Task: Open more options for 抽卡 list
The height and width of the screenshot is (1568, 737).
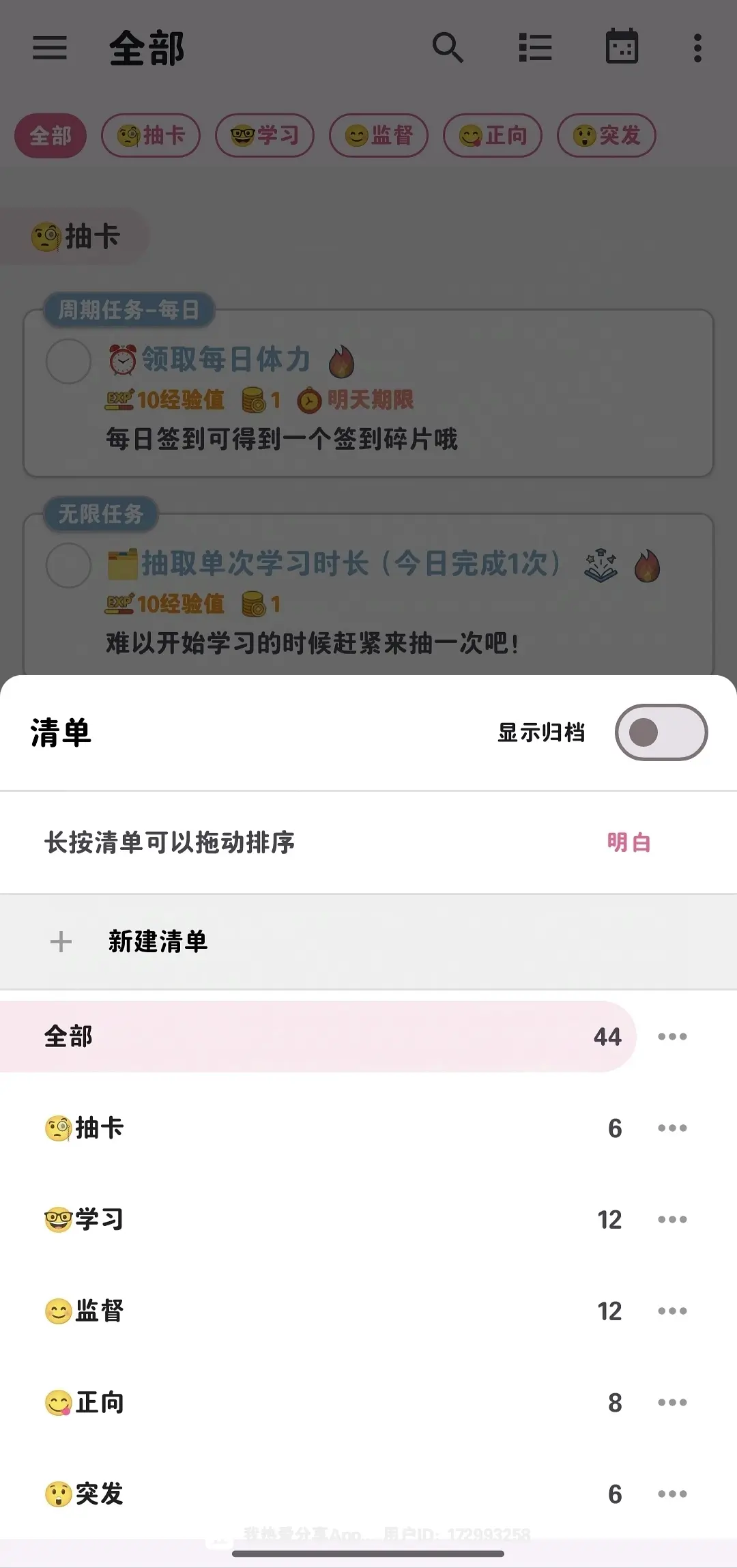Action: (x=672, y=1128)
